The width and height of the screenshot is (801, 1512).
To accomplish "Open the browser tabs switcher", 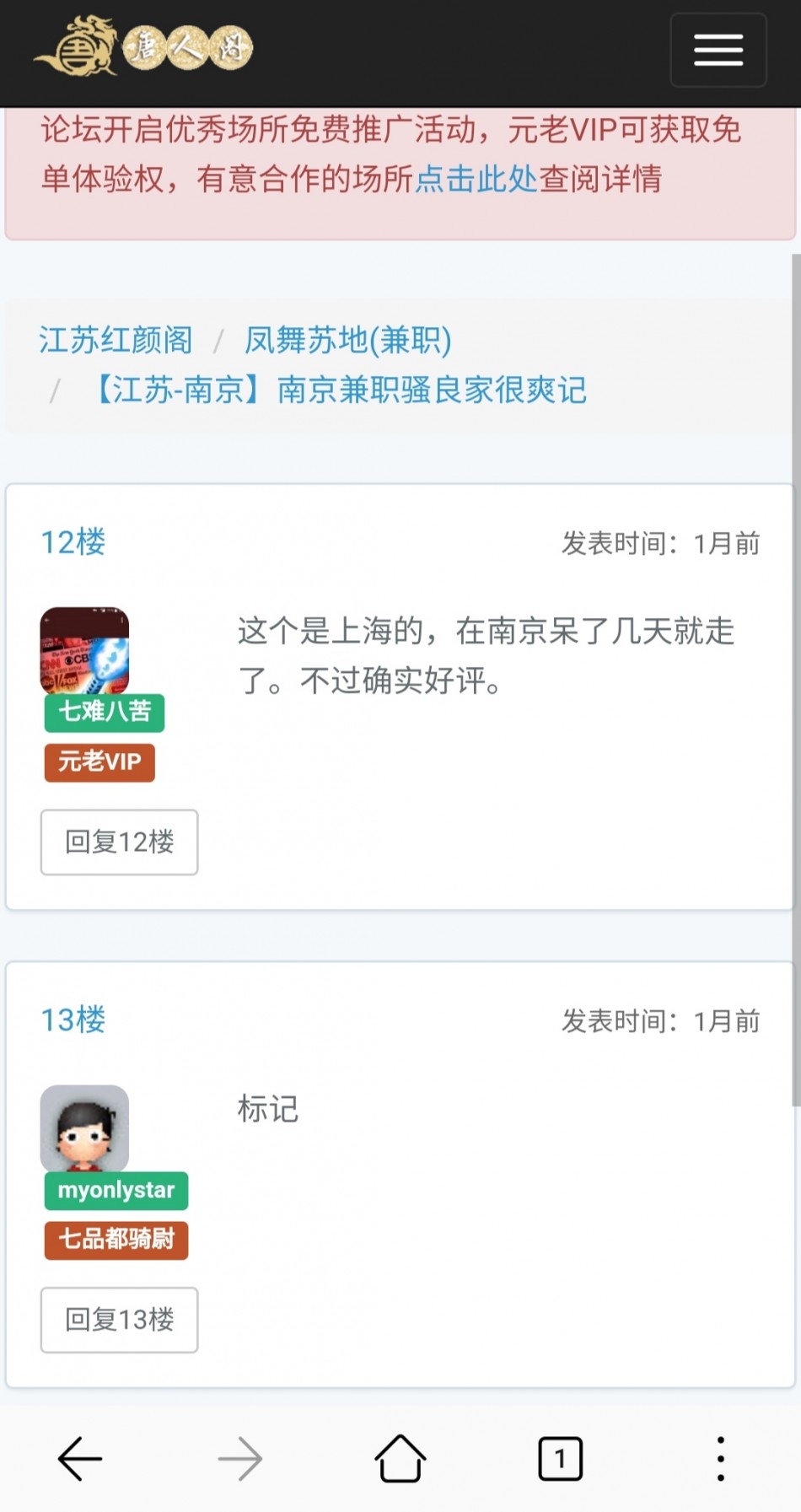I will pyautogui.click(x=560, y=1458).
